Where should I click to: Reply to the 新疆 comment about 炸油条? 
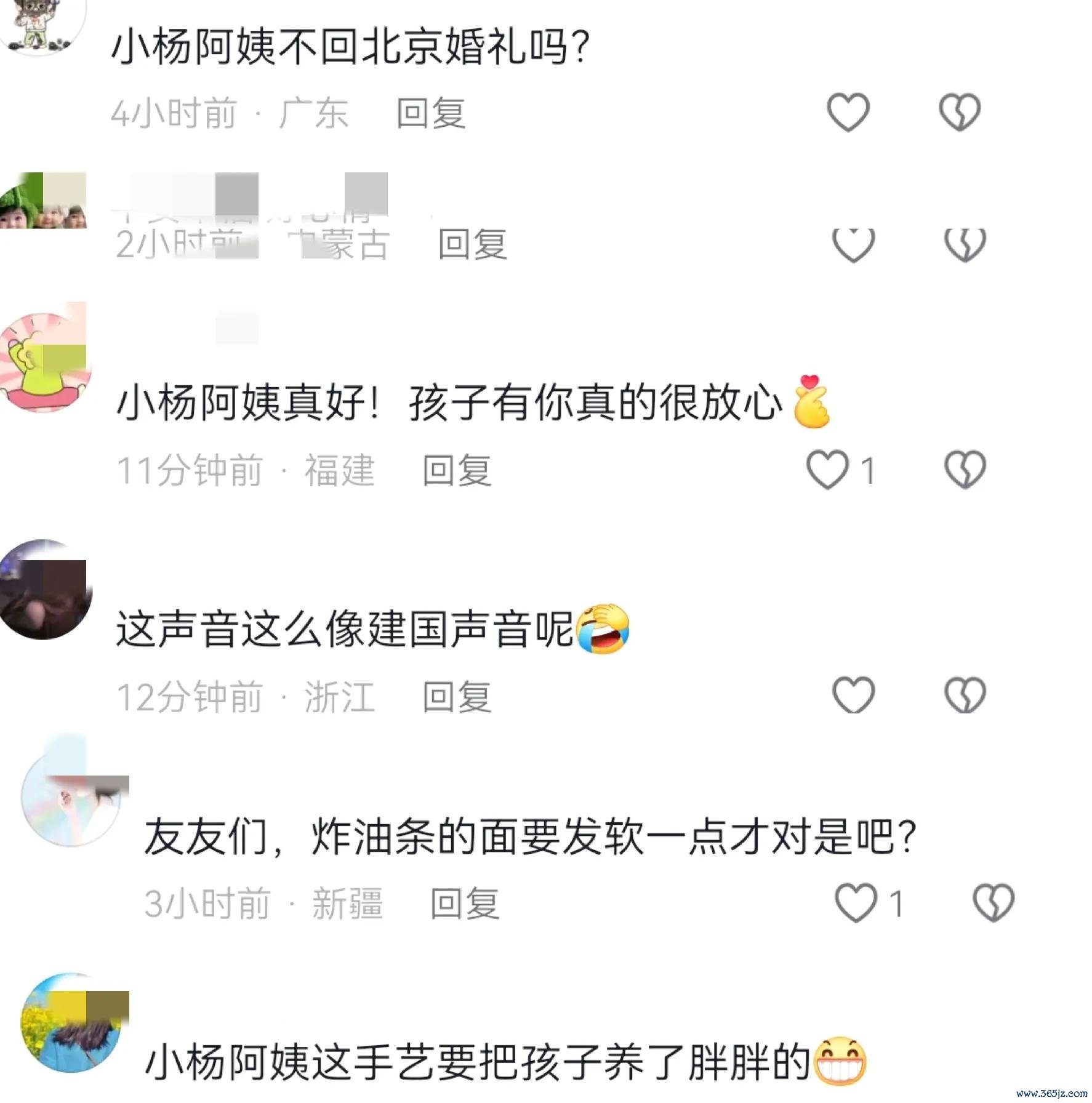(464, 903)
